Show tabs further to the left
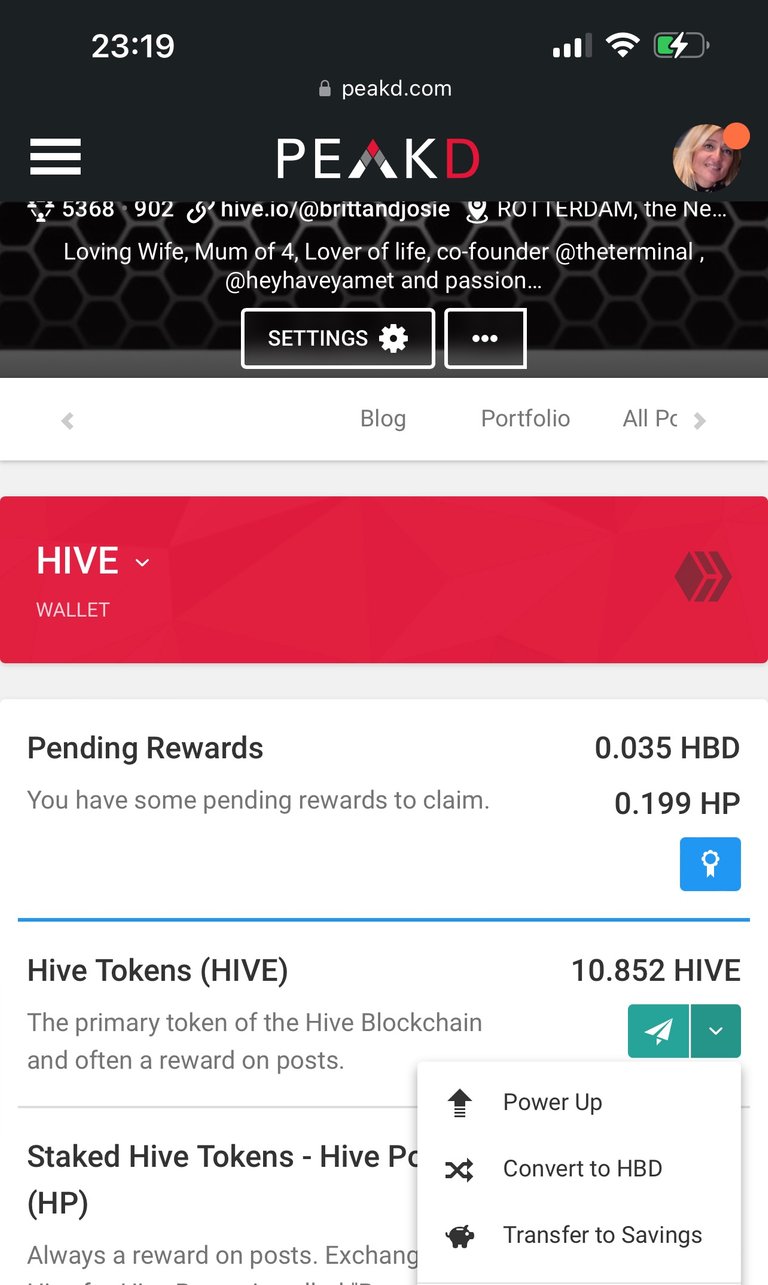This screenshot has height=1285, width=768. (68, 421)
